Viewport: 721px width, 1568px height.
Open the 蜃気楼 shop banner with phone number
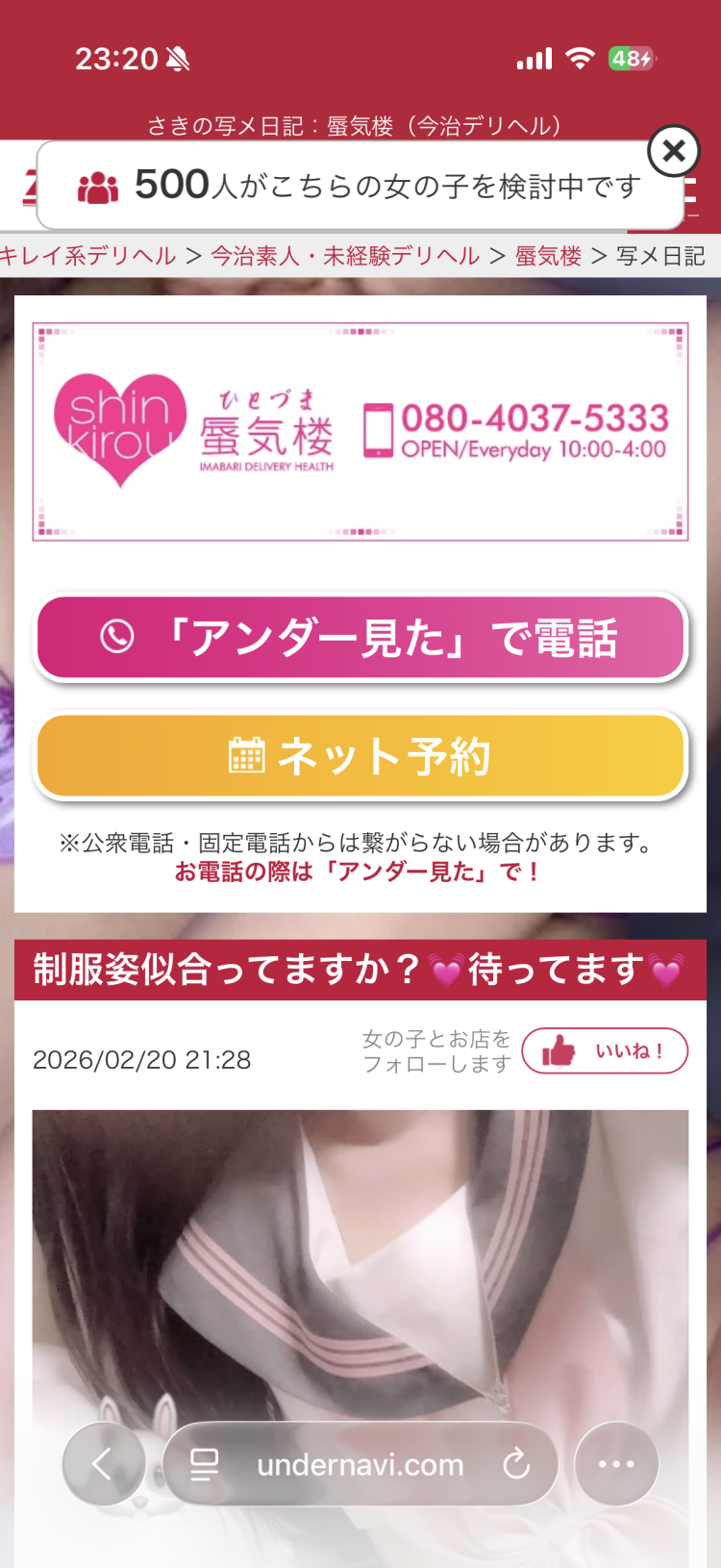point(360,432)
